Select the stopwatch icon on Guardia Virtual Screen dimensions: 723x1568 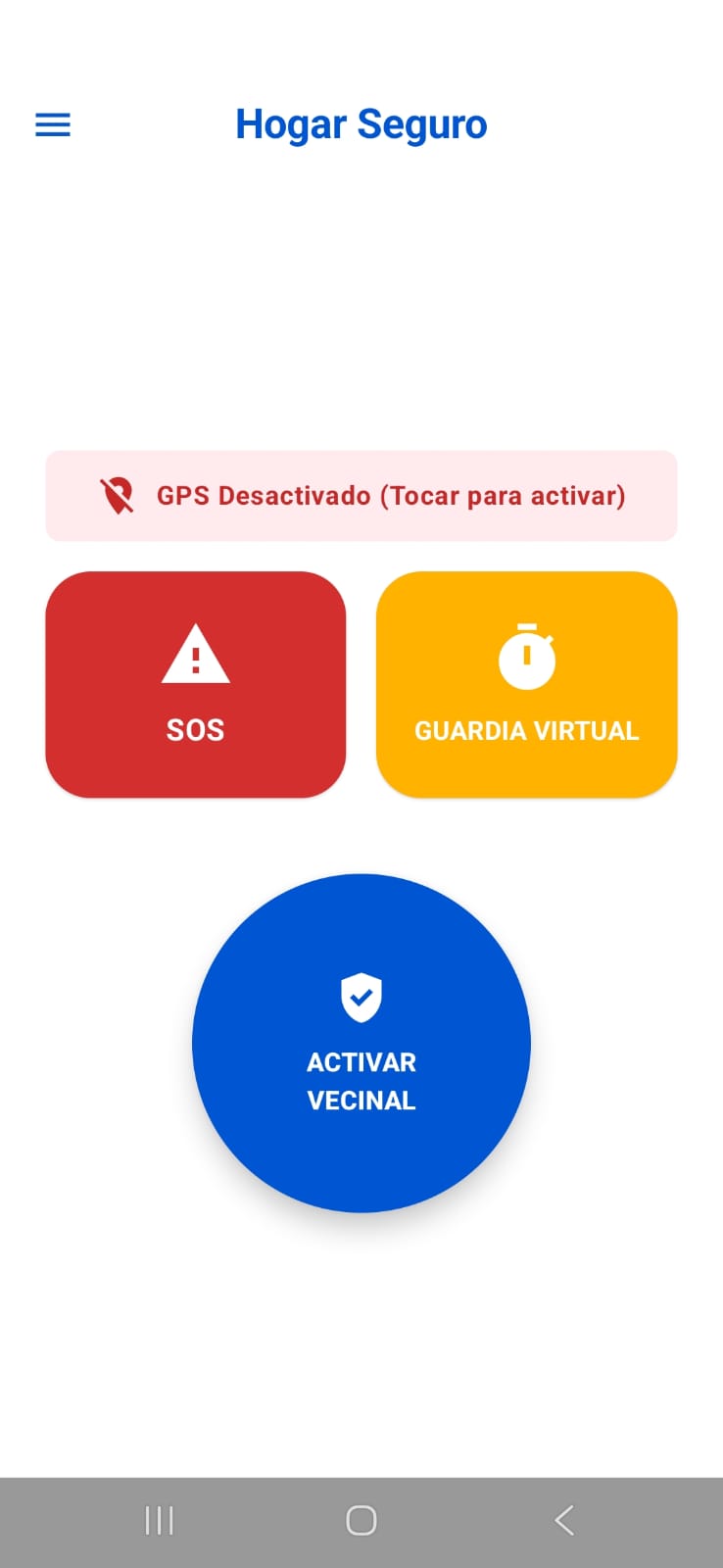pyautogui.click(x=526, y=655)
